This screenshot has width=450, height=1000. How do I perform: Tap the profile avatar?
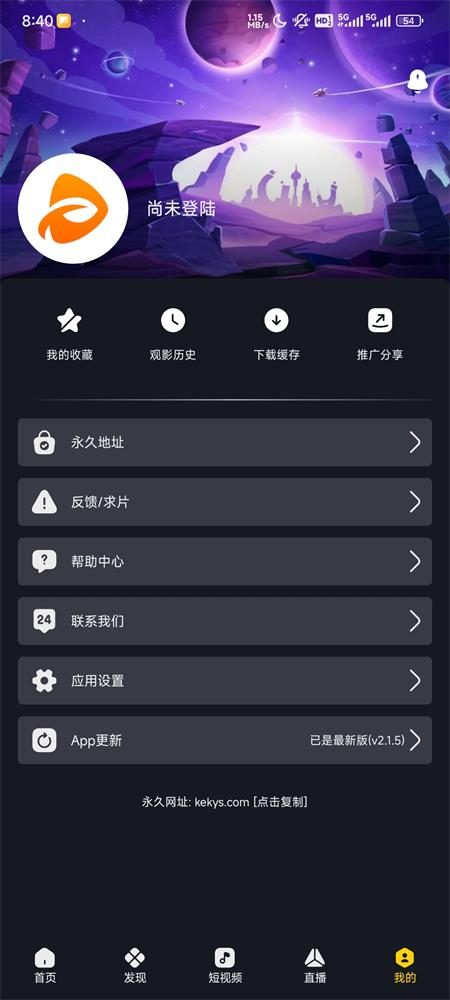(x=73, y=209)
